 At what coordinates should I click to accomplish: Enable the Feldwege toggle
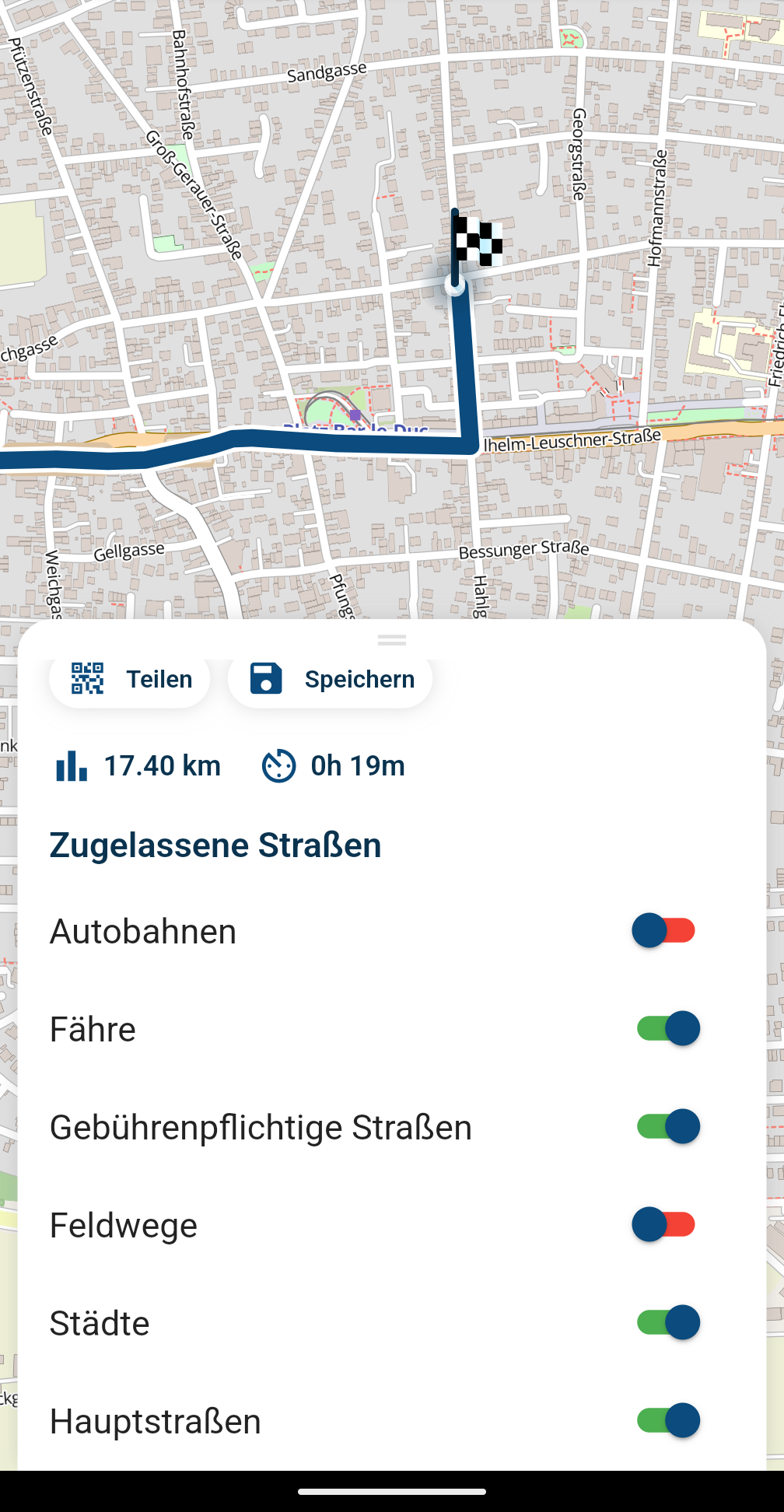click(x=663, y=1225)
